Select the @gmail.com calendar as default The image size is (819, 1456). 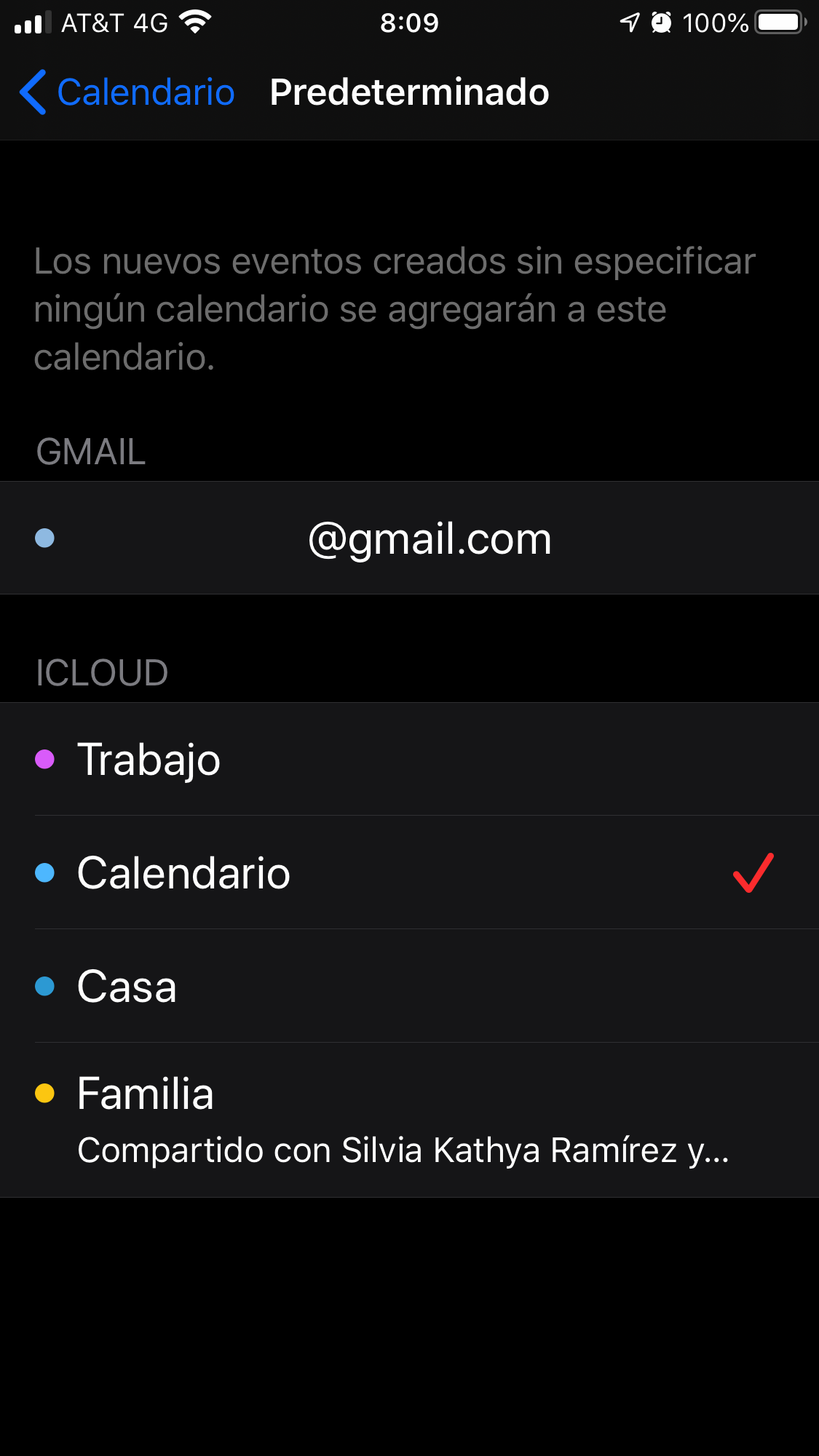click(x=409, y=538)
